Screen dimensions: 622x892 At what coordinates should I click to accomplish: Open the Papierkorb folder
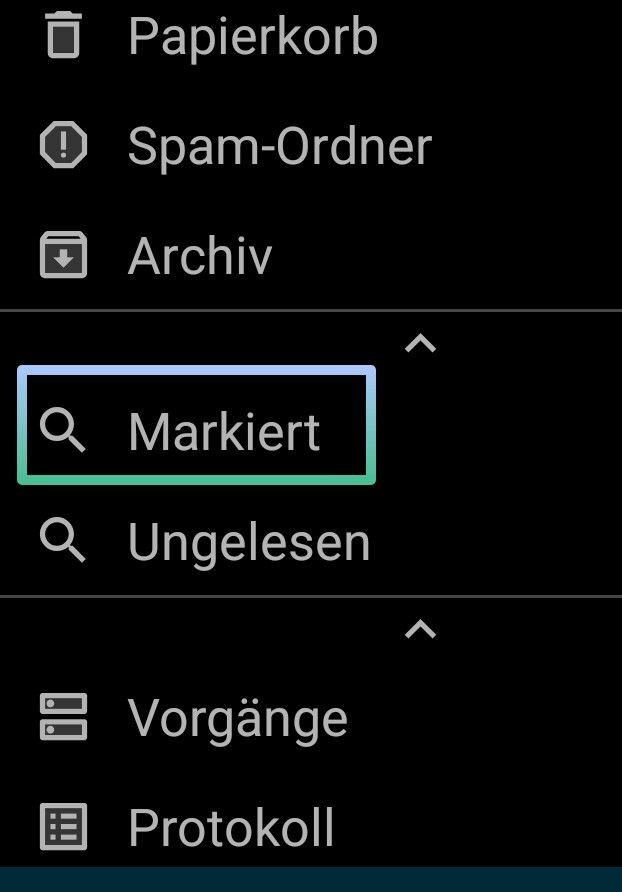(x=252, y=37)
